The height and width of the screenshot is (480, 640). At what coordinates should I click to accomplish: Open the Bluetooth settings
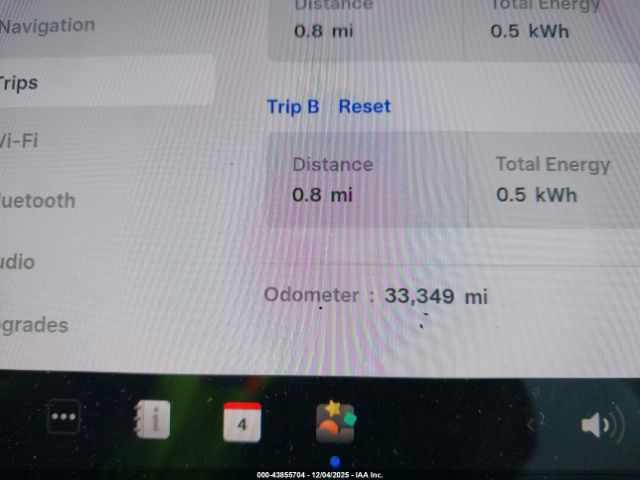click(38, 200)
